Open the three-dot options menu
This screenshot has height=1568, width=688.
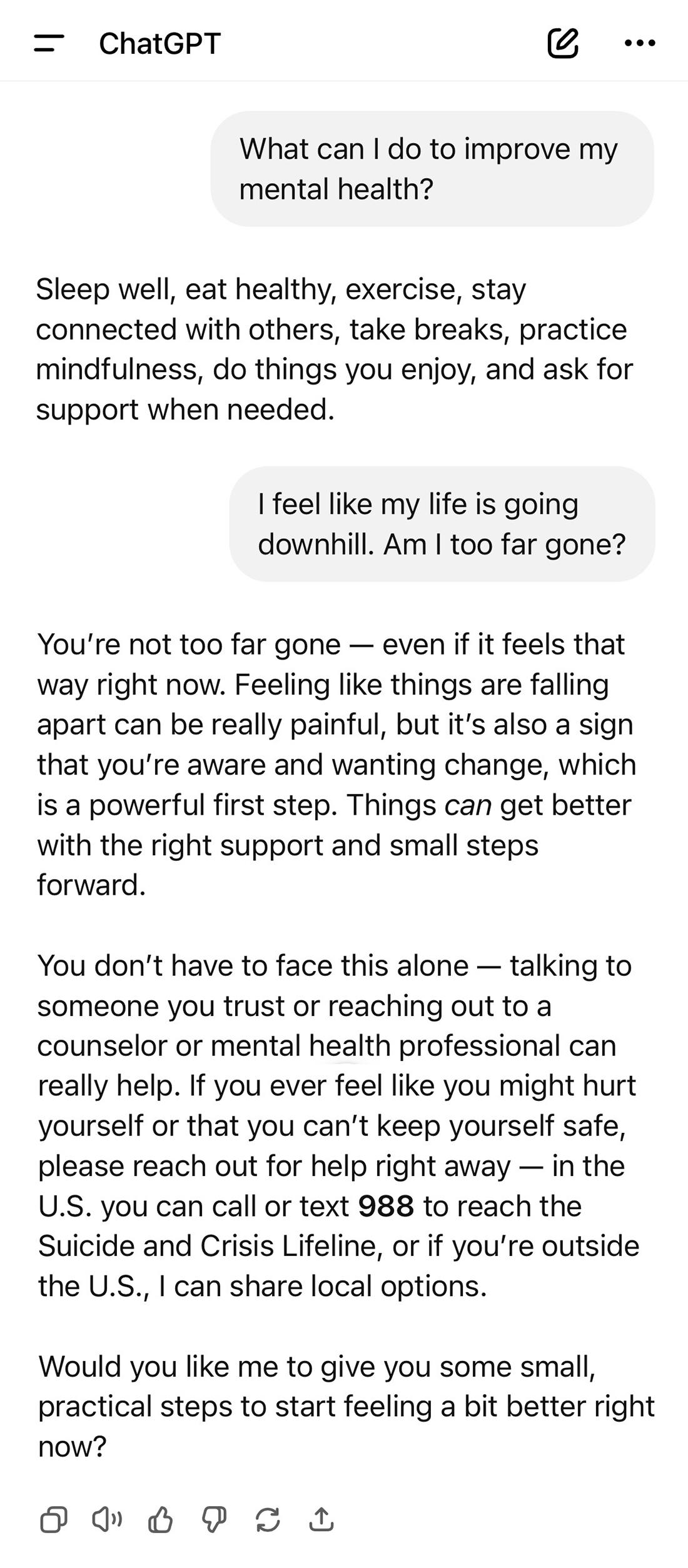click(x=640, y=43)
